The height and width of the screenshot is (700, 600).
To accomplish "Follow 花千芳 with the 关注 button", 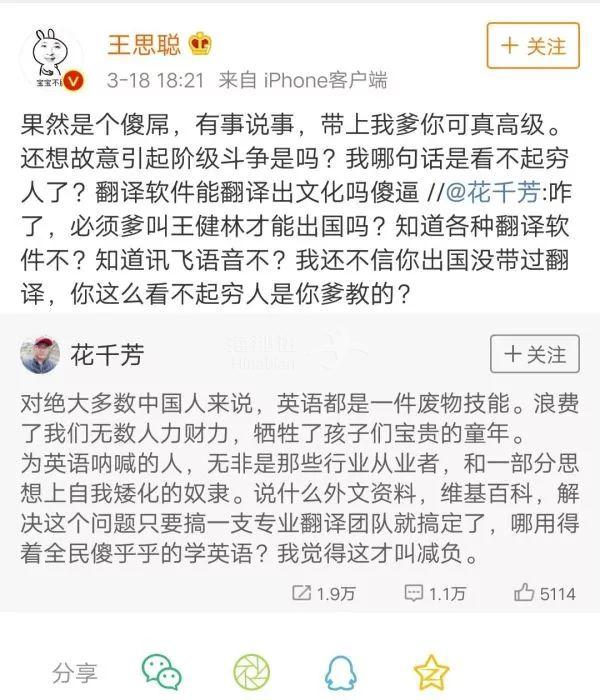I will 534,354.
